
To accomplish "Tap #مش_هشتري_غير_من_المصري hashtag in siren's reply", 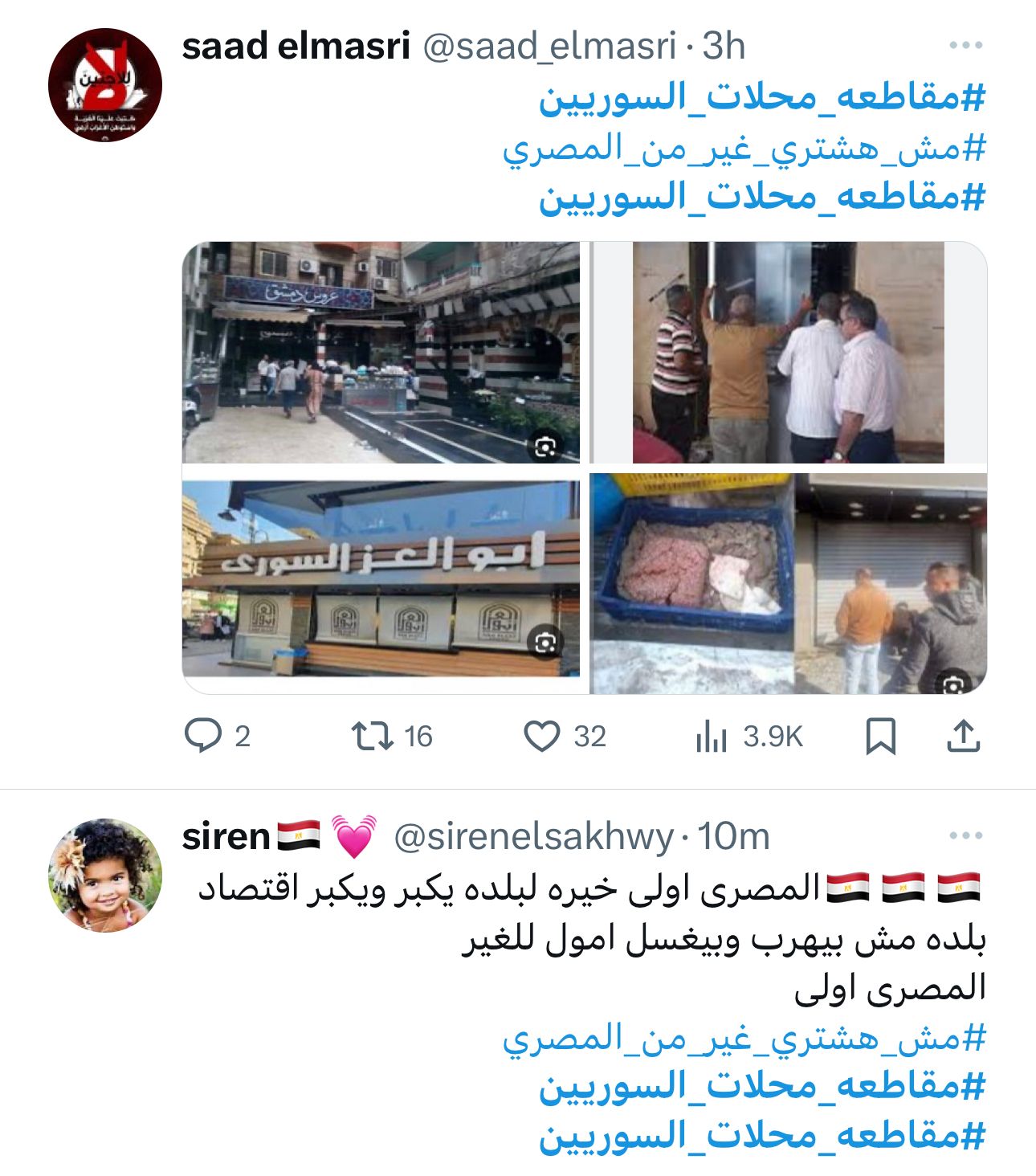I will tap(744, 1039).
